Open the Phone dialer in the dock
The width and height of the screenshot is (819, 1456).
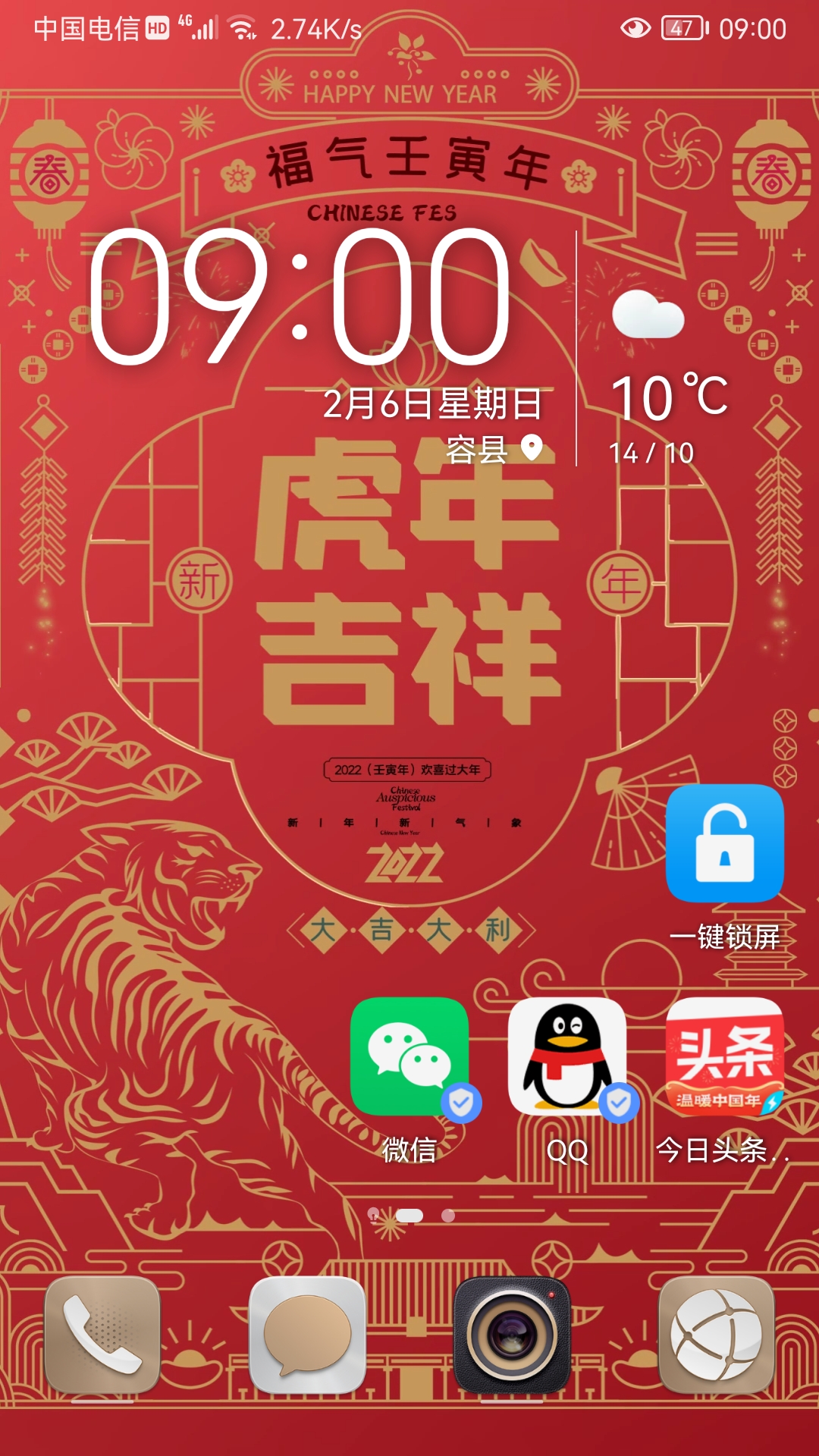[x=102, y=1335]
